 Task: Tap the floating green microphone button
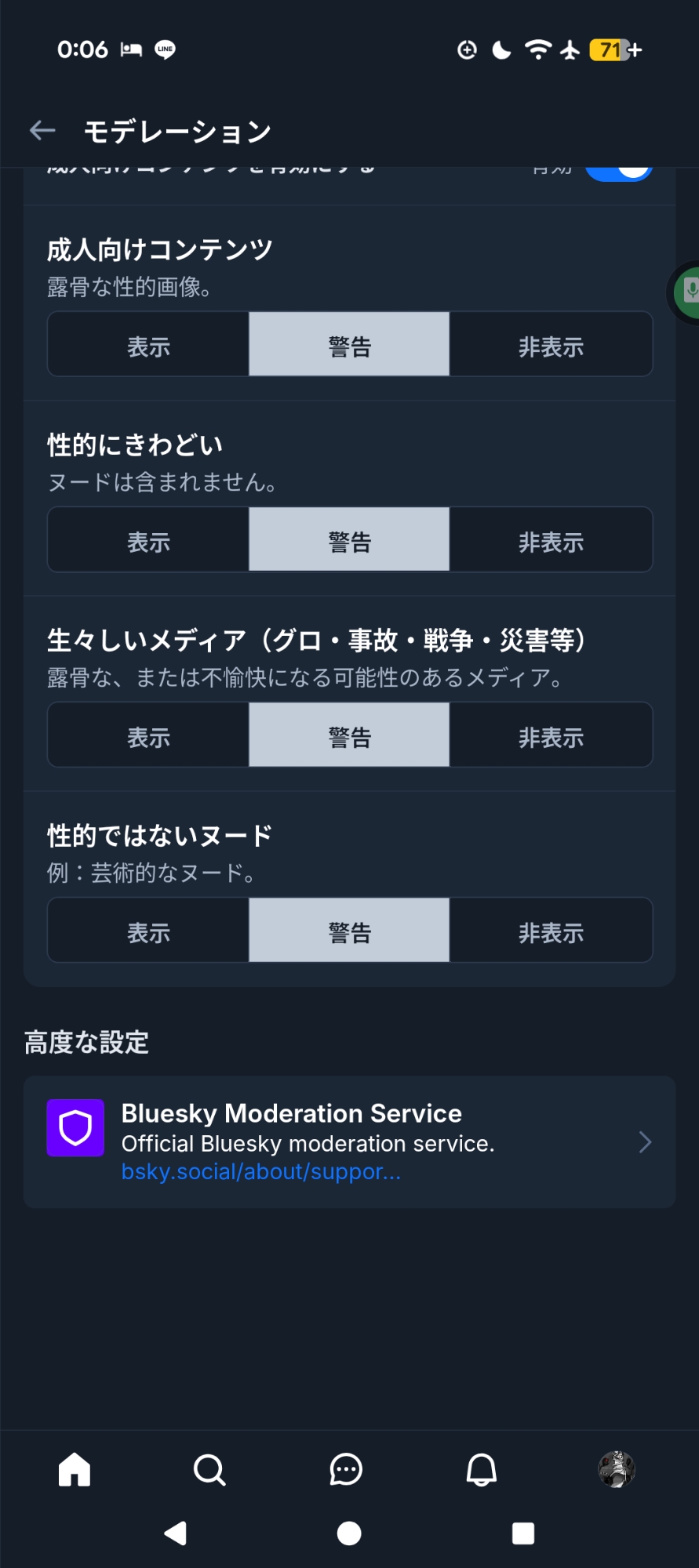(x=687, y=292)
